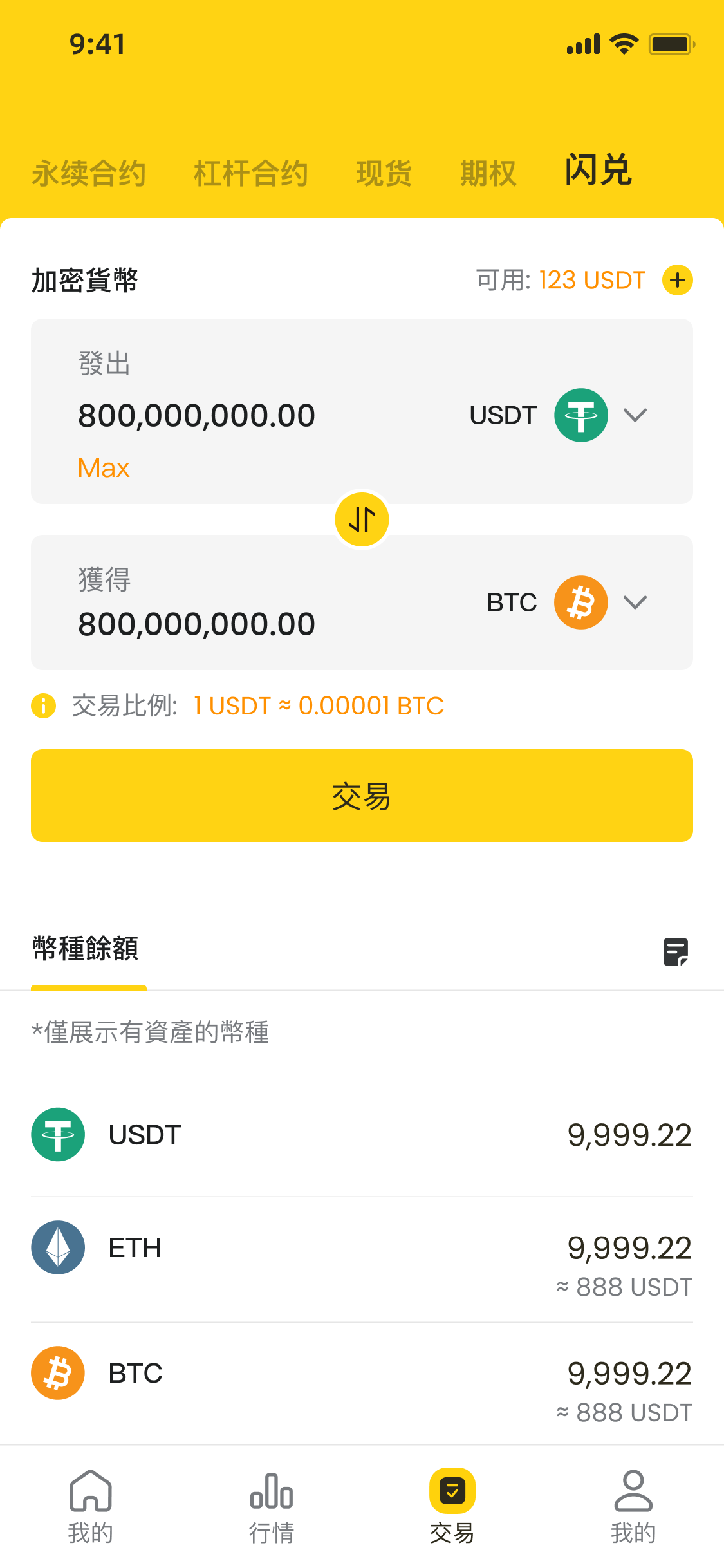This screenshot has height=1568, width=724.
Task: Swap the send and receive currencies
Action: coord(362,519)
